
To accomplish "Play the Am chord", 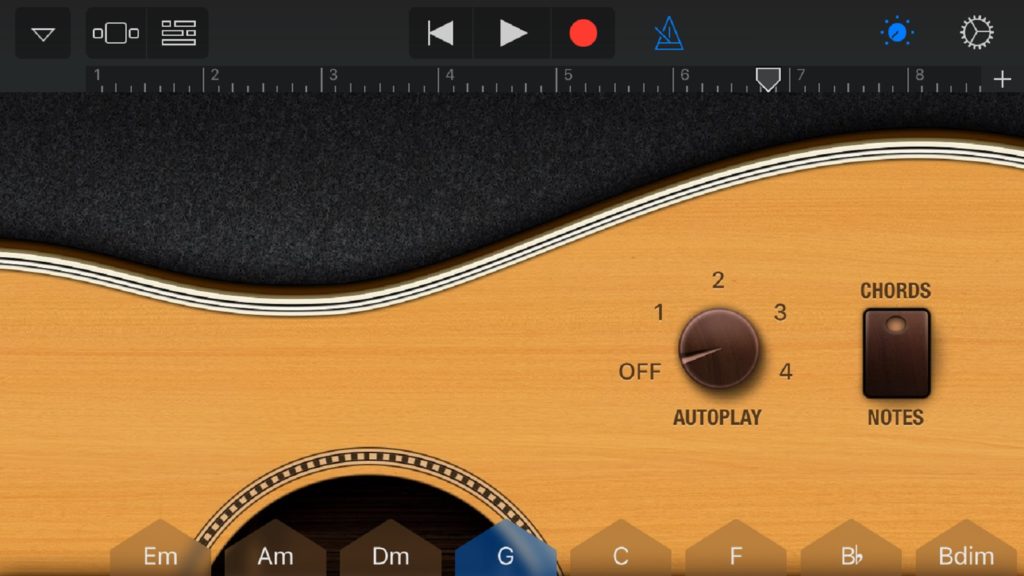I will (x=275, y=553).
